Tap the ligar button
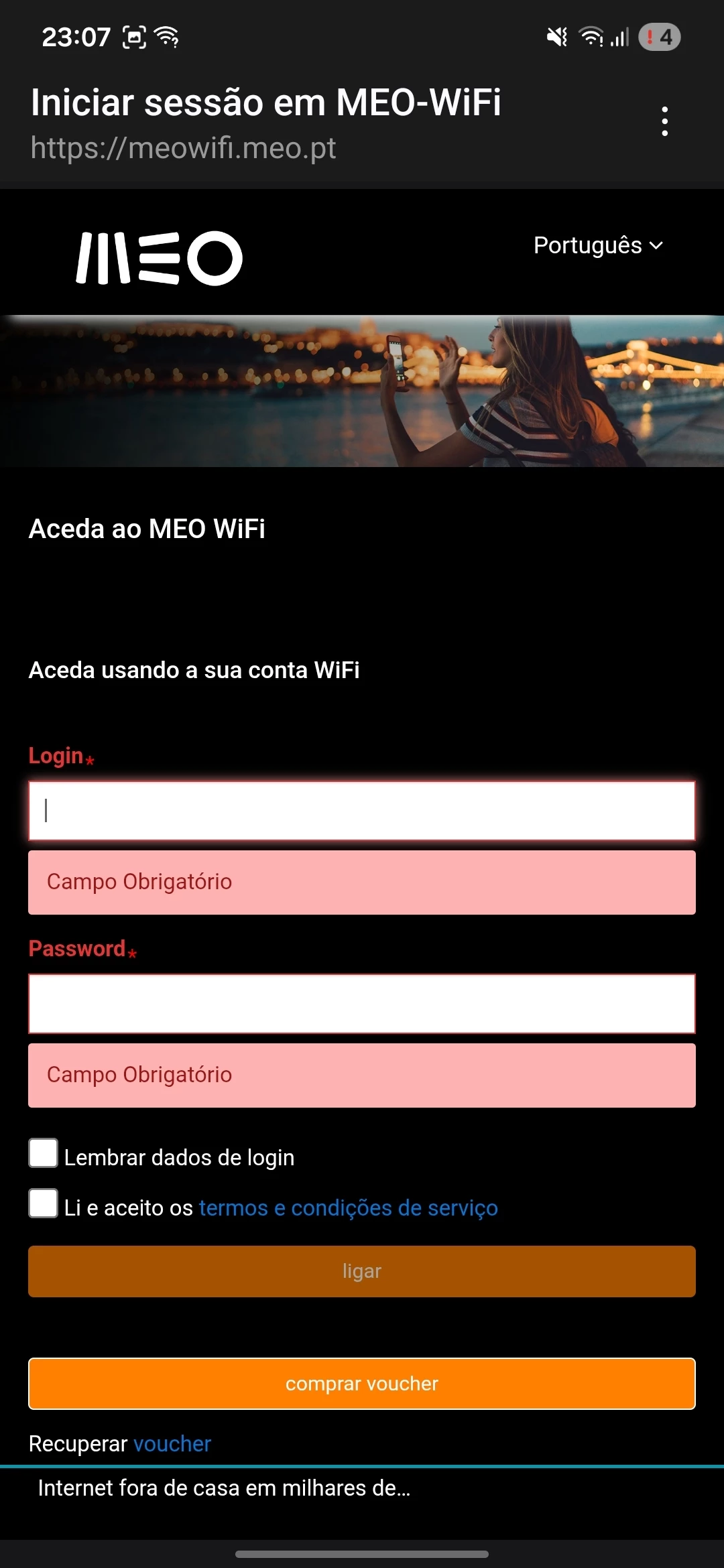Image resolution: width=724 pixels, height=1568 pixels. pos(362,1271)
